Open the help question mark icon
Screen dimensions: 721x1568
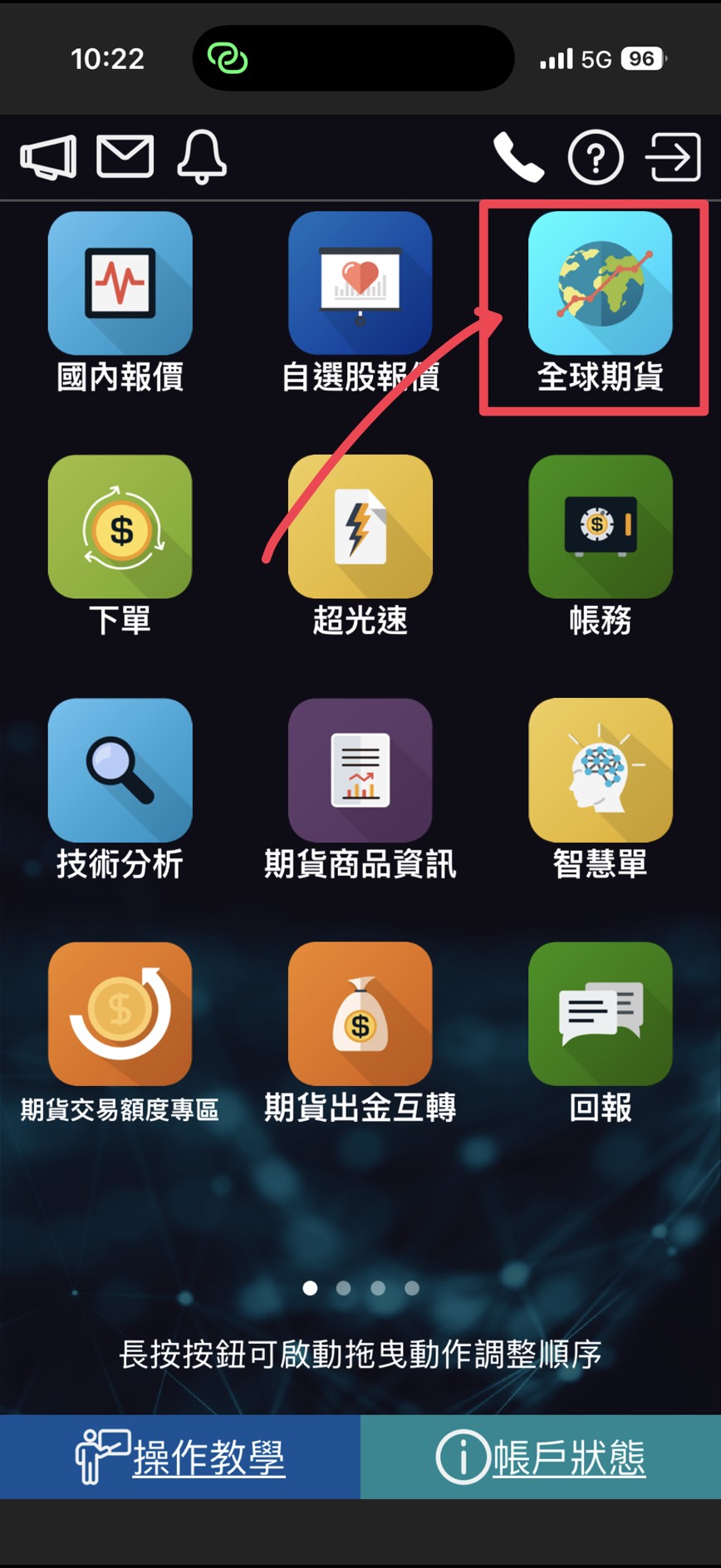pyautogui.click(x=596, y=157)
